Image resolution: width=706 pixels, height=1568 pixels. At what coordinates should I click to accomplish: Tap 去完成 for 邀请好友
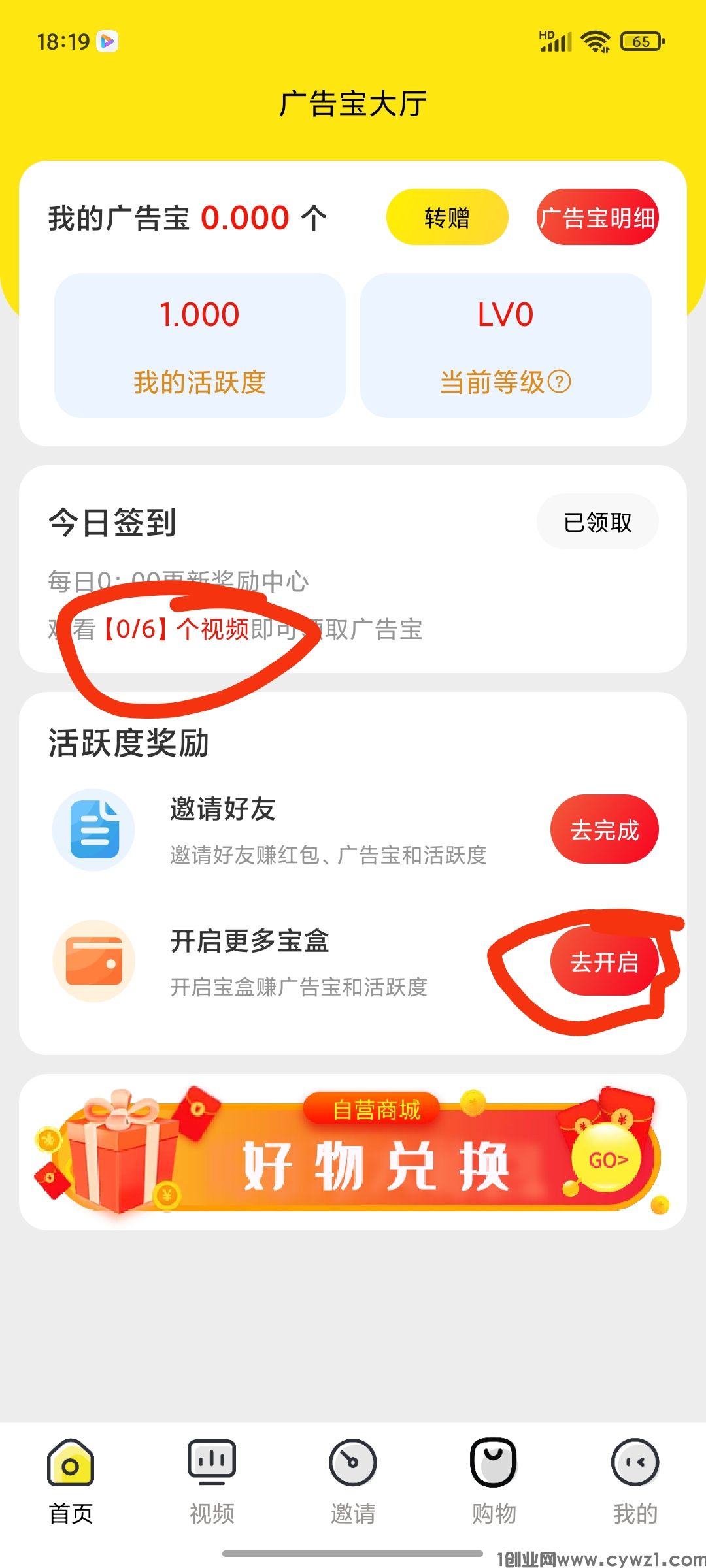pyautogui.click(x=604, y=830)
